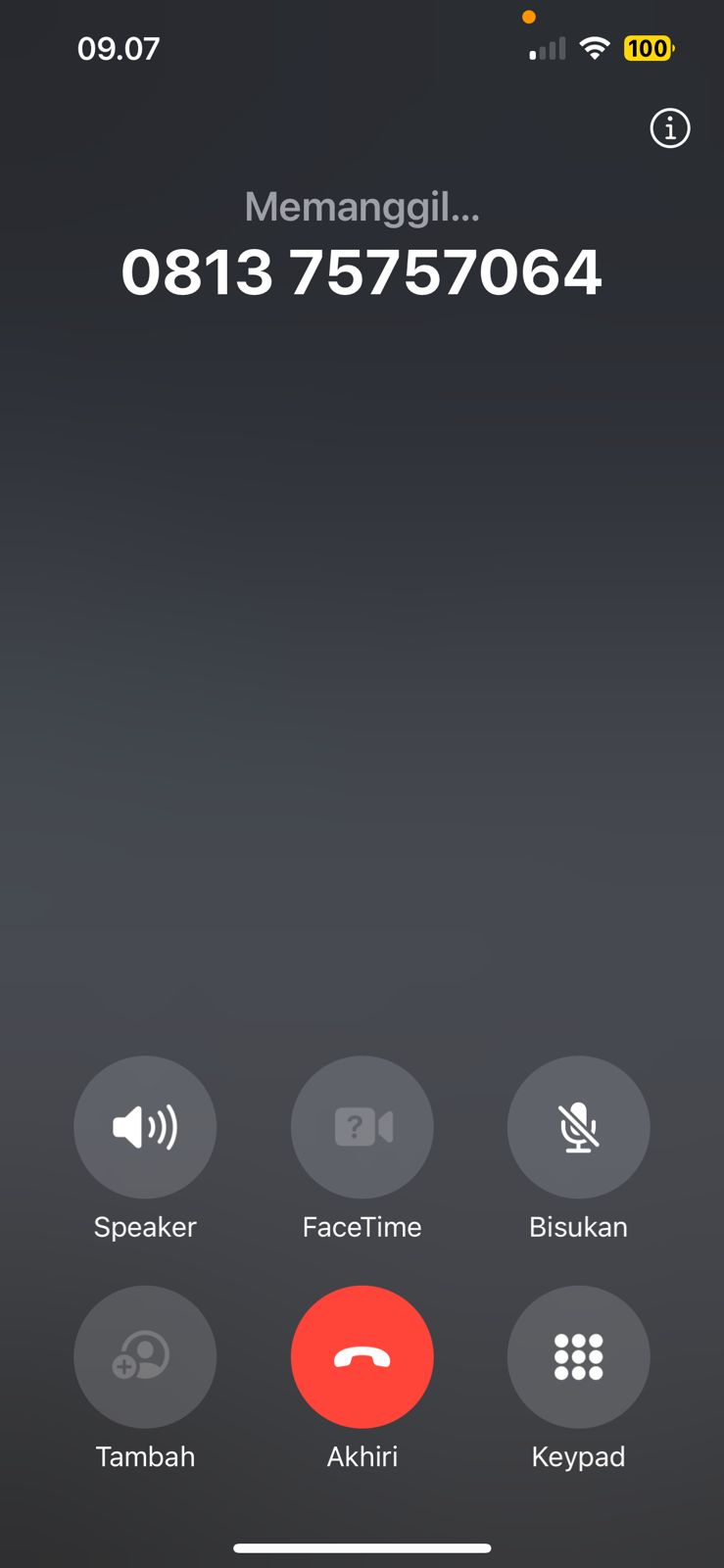Turn on the Speaker

pyautogui.click(x=145, y=1127)
